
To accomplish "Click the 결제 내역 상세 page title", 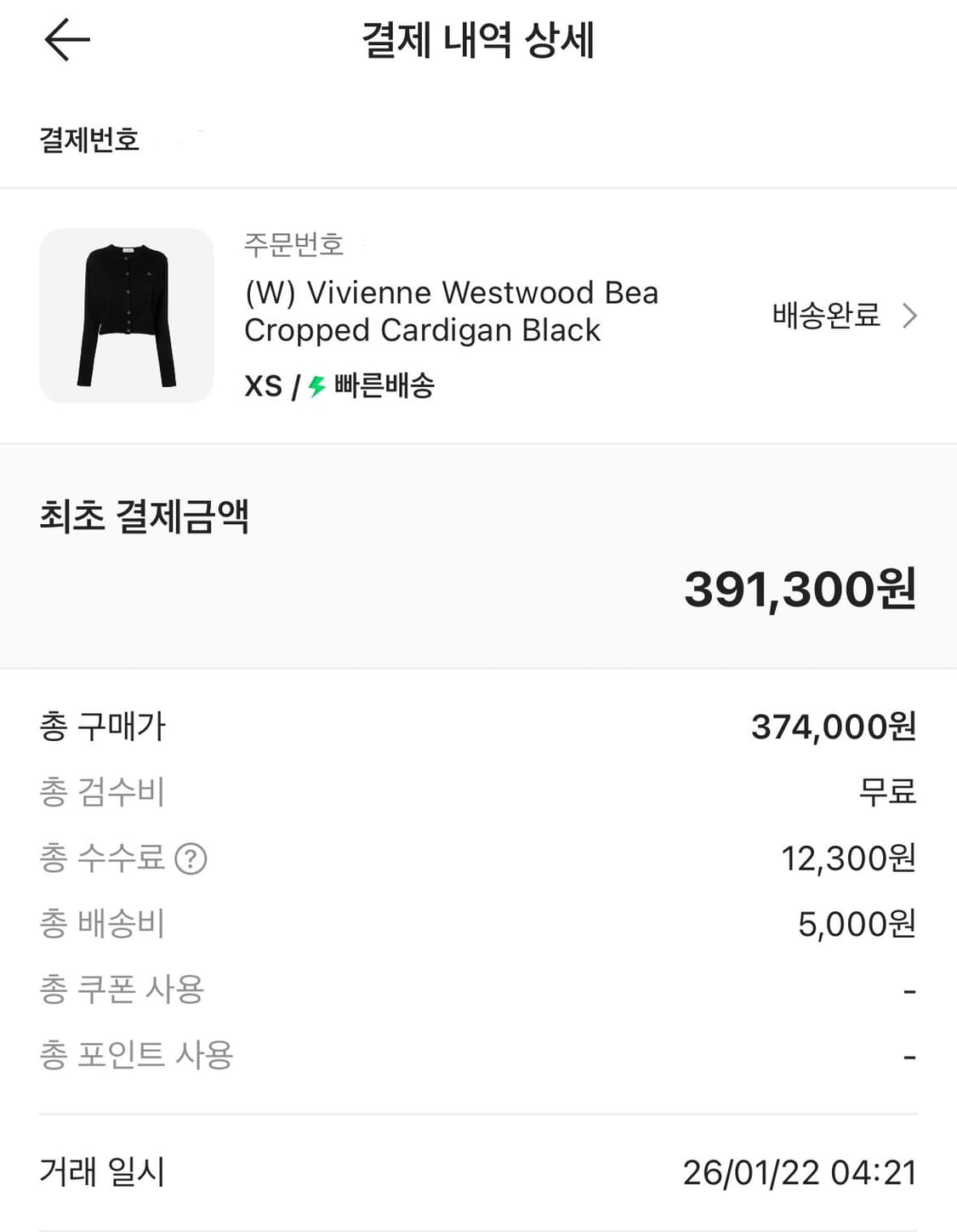I will 478,39.
